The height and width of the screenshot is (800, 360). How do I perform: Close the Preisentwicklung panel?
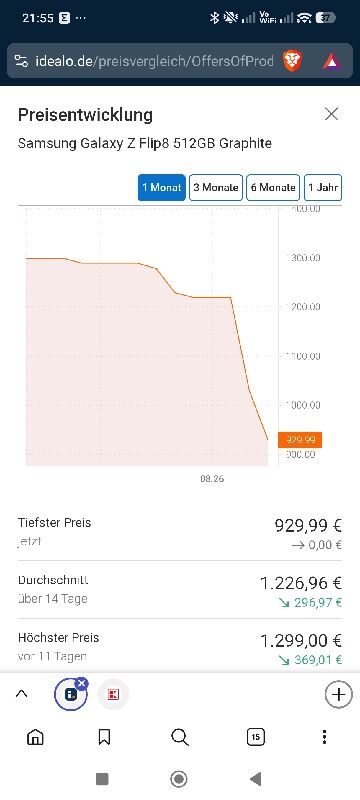pyautogui.click(x=331, y=114)
